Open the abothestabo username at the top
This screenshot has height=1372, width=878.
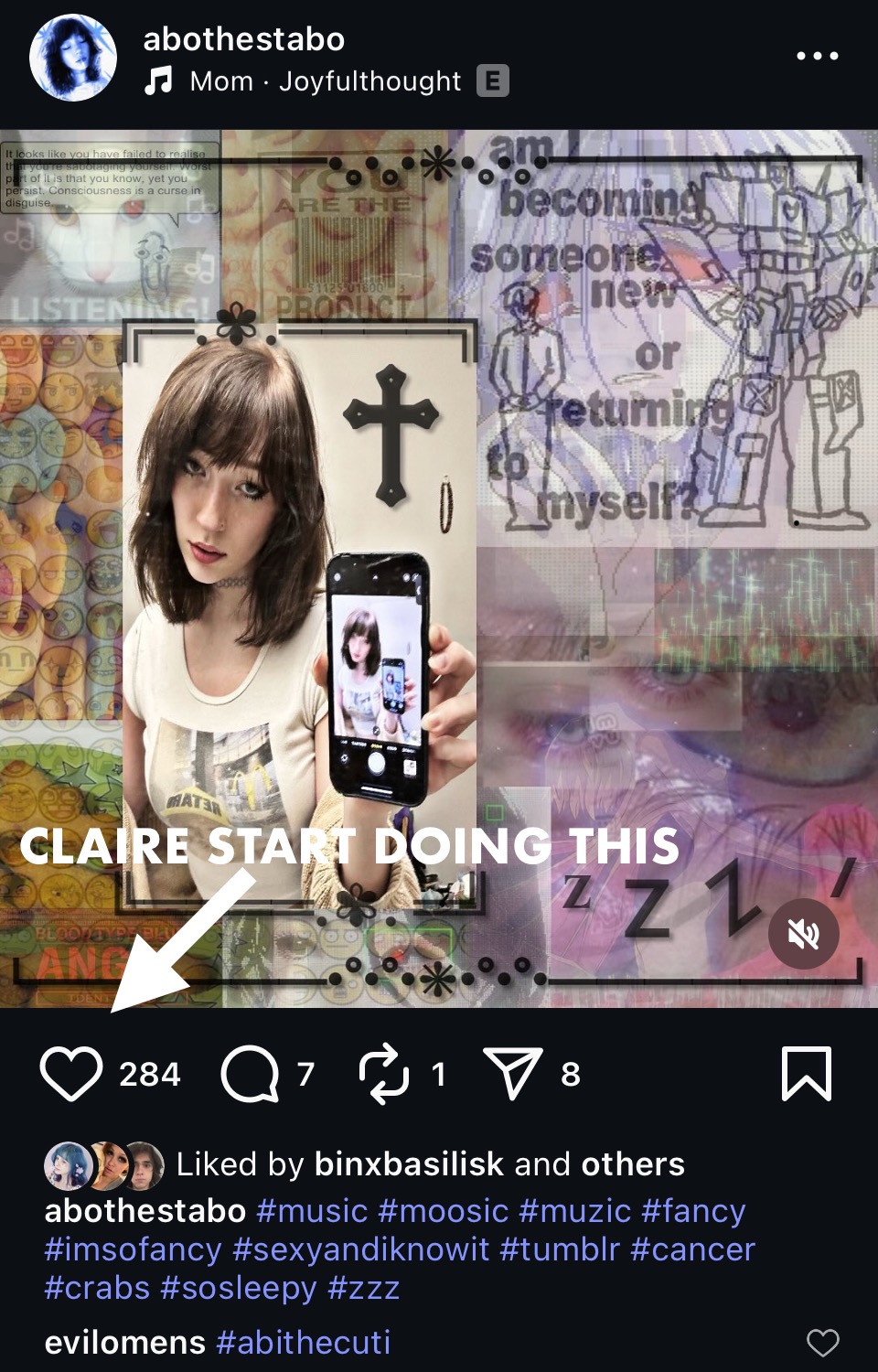243,39
